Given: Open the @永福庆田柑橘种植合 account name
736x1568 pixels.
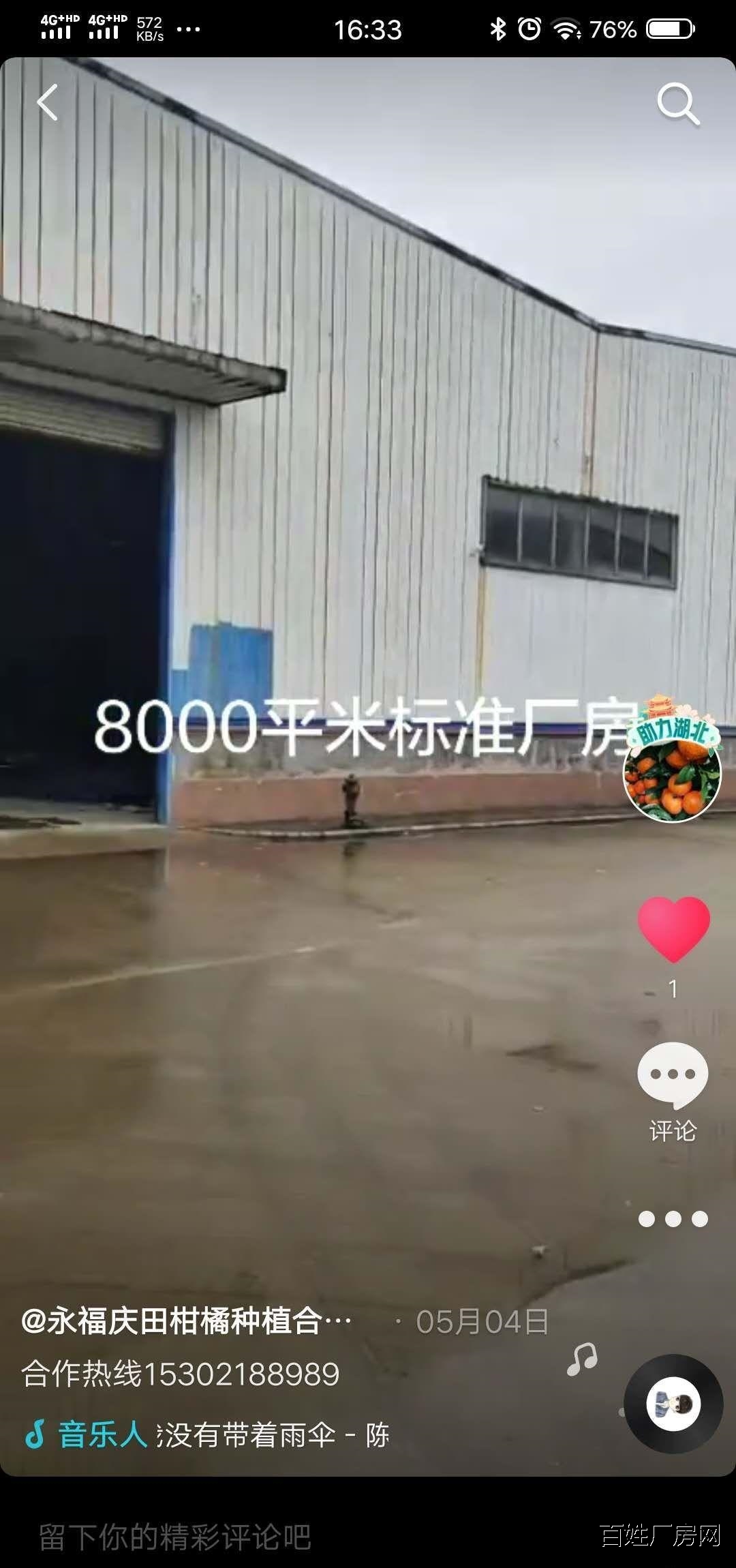Looking at the screenshot, I should (187, 1321).
